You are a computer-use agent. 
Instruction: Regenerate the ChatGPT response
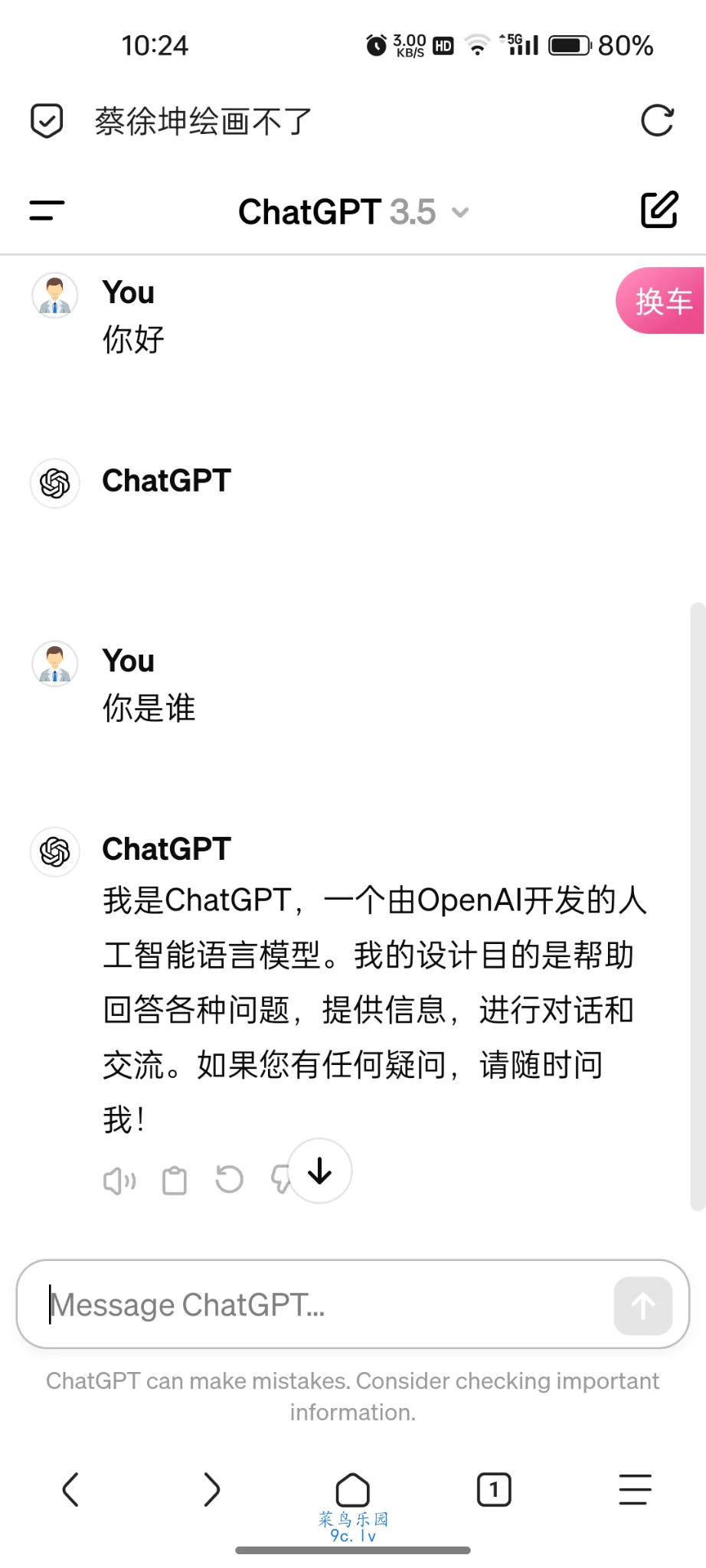pos(229,1179)
